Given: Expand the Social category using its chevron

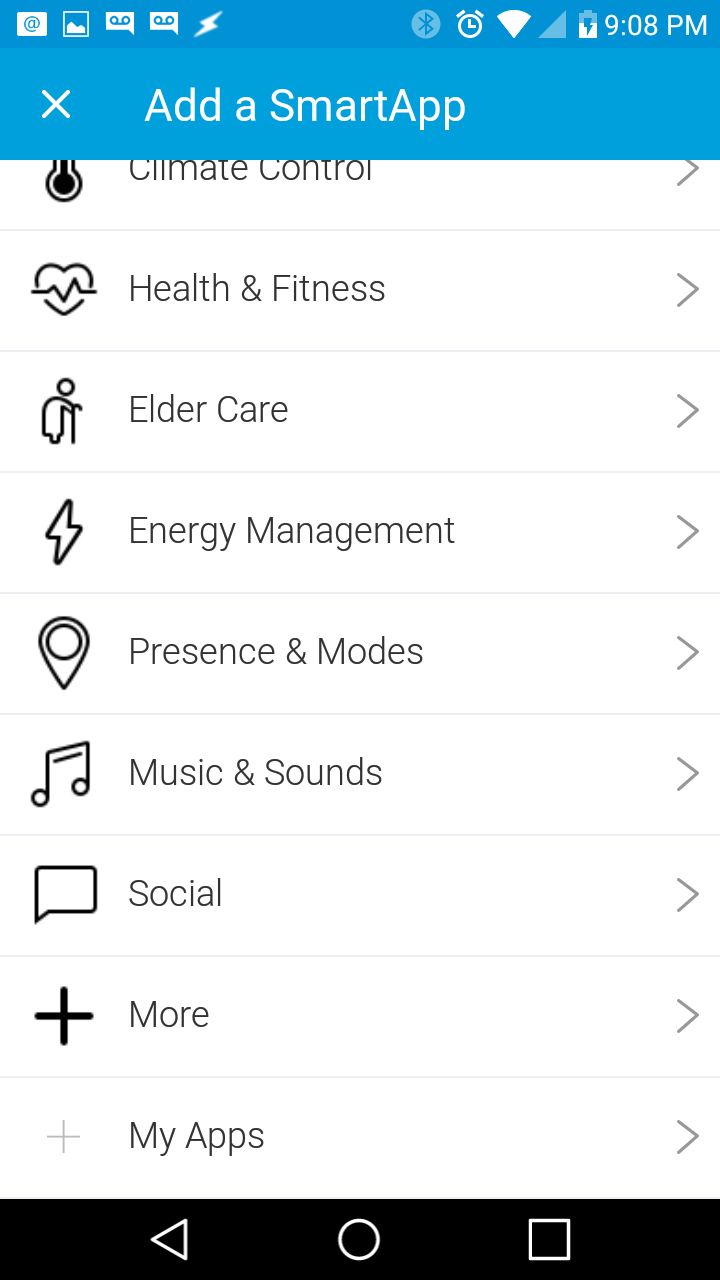Looking at the screenshot, I should click(x=687, y=894).
